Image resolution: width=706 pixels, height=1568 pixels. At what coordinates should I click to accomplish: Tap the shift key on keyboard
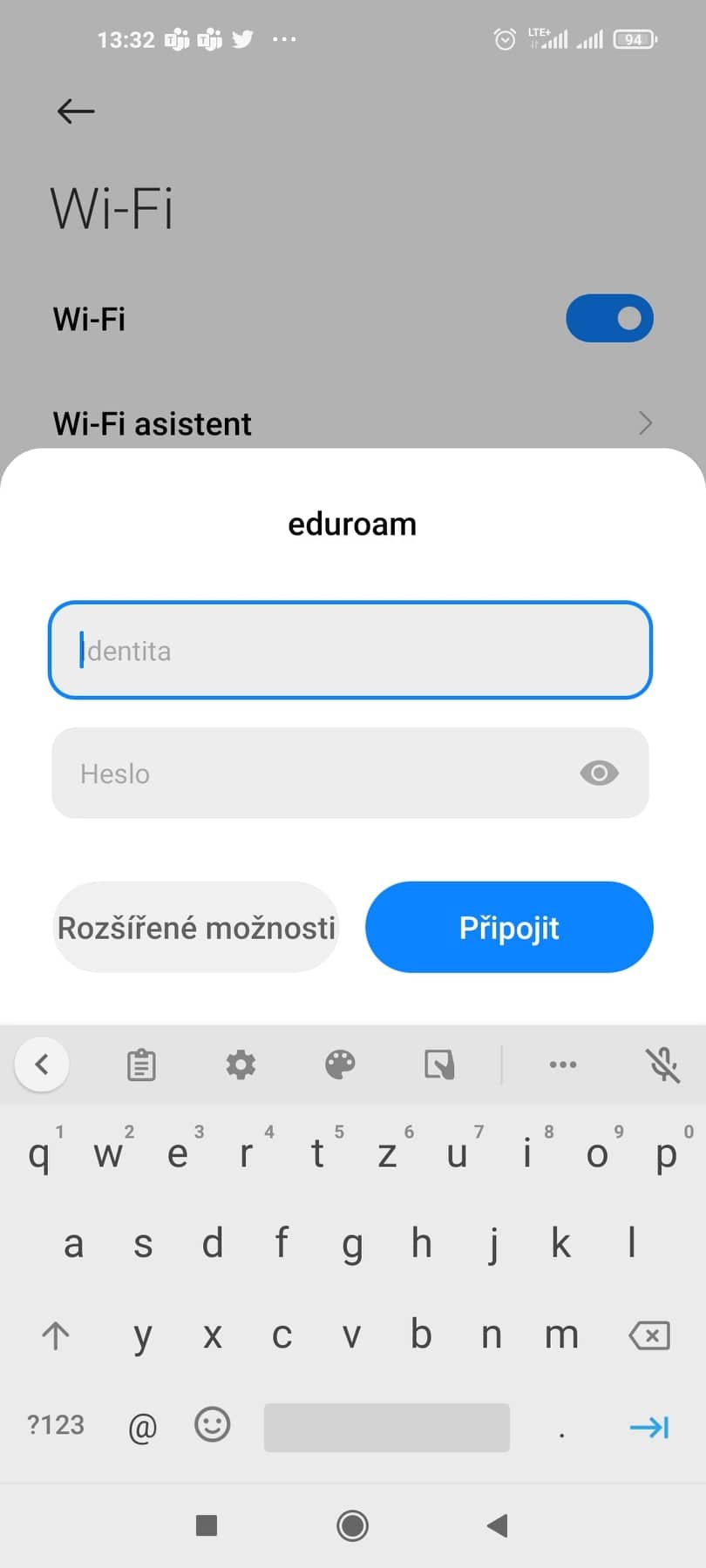click(x=56, y=1335)
